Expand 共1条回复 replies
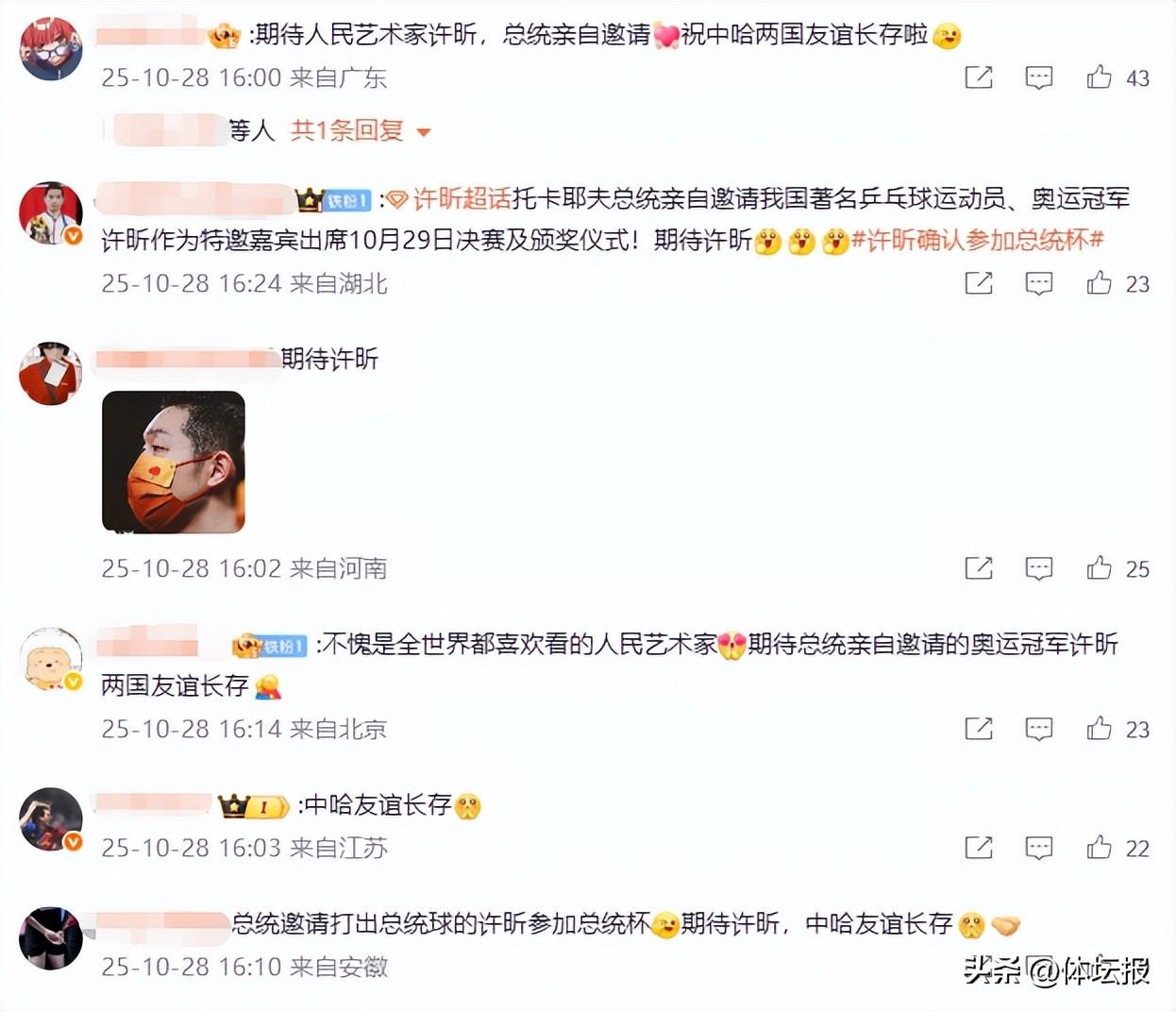This screenshot has height=1012, width=1176. (360, 130)
